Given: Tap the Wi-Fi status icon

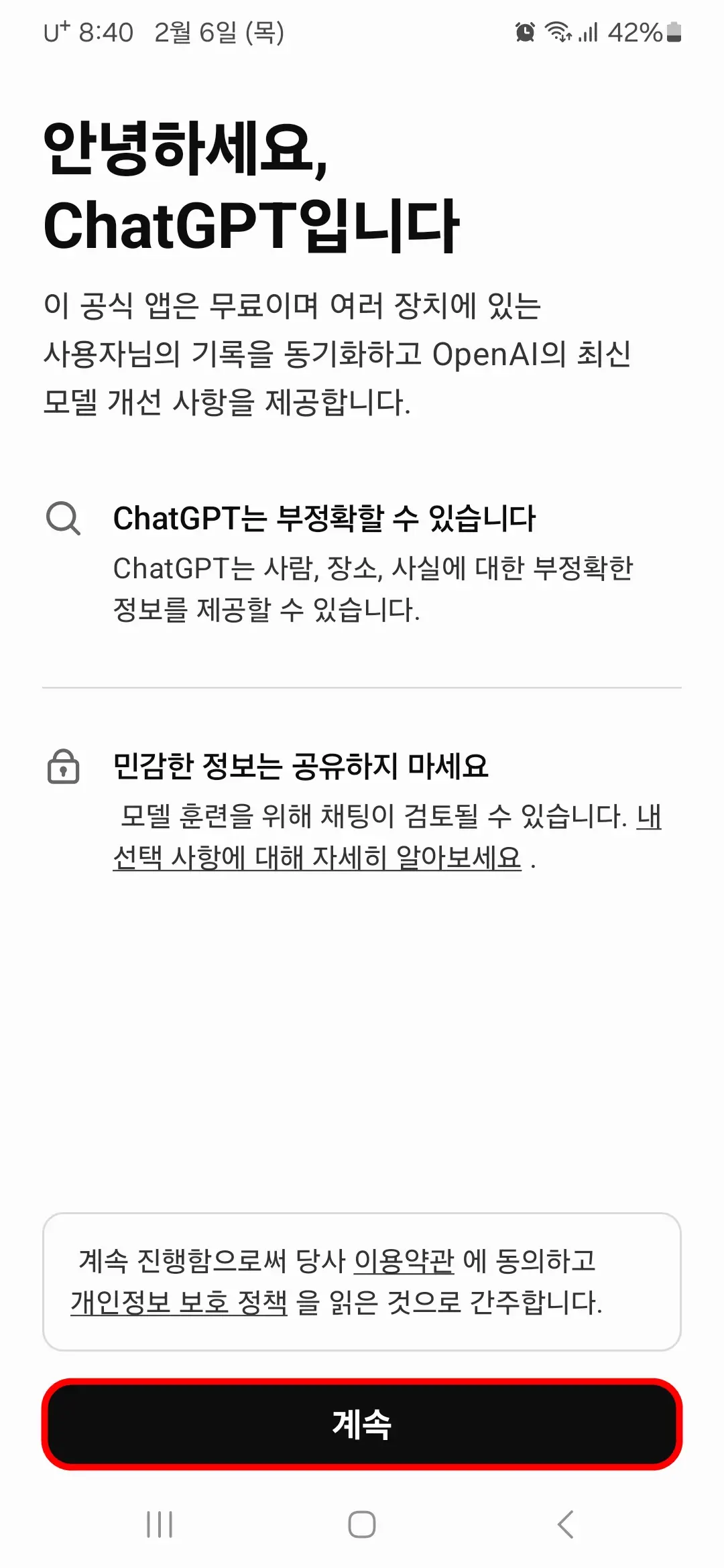Looking at the screenshot, I should click(x=558, y=31).
